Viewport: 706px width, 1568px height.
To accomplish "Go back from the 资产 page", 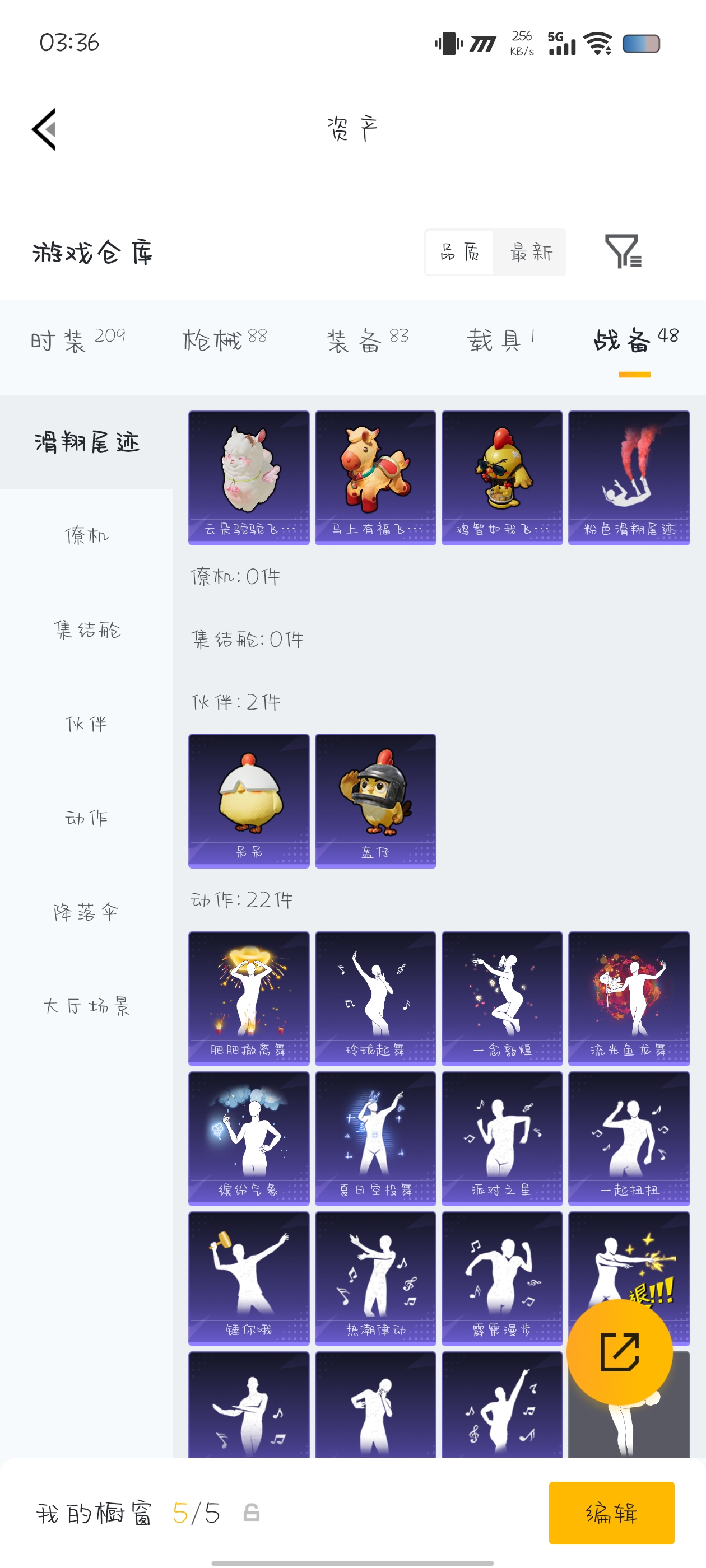I will tap(44, 129).
